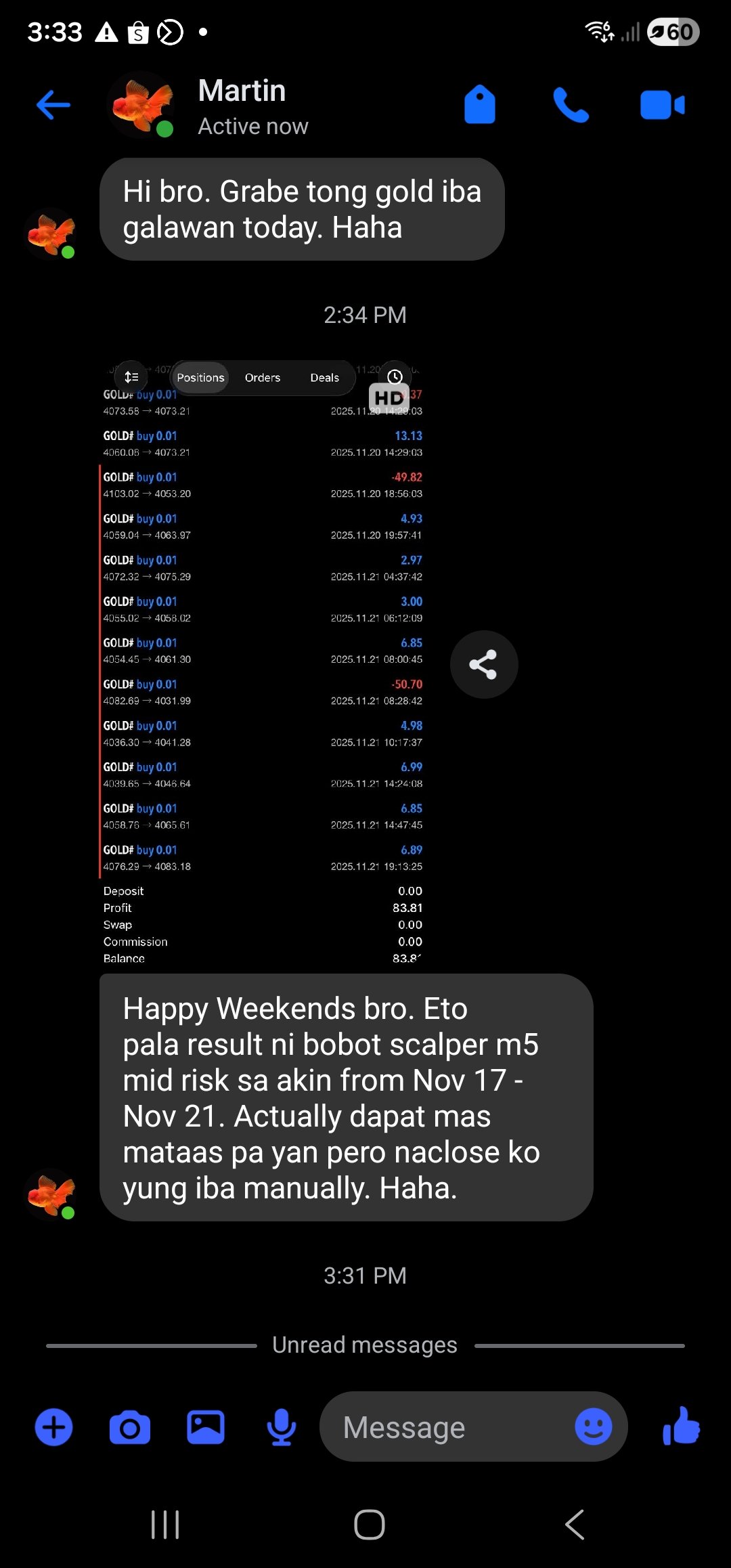The image size is (731, 1568).
Task: Tap the tag label icon next to Martin
Action: pyautogui.click(x=481, y=104)
